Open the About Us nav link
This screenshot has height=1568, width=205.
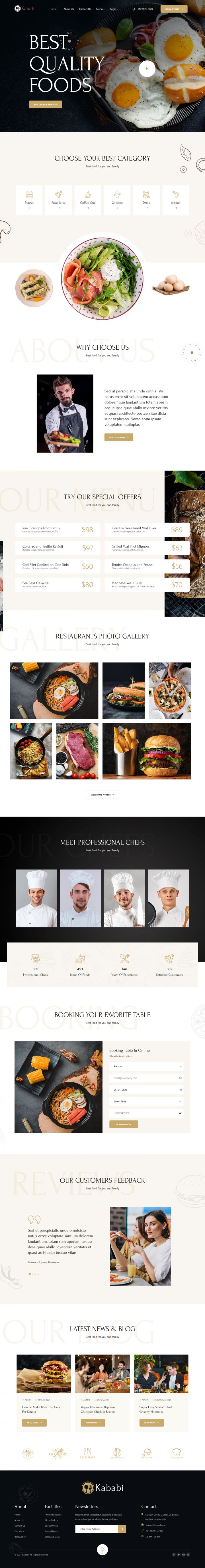(69, 9)
